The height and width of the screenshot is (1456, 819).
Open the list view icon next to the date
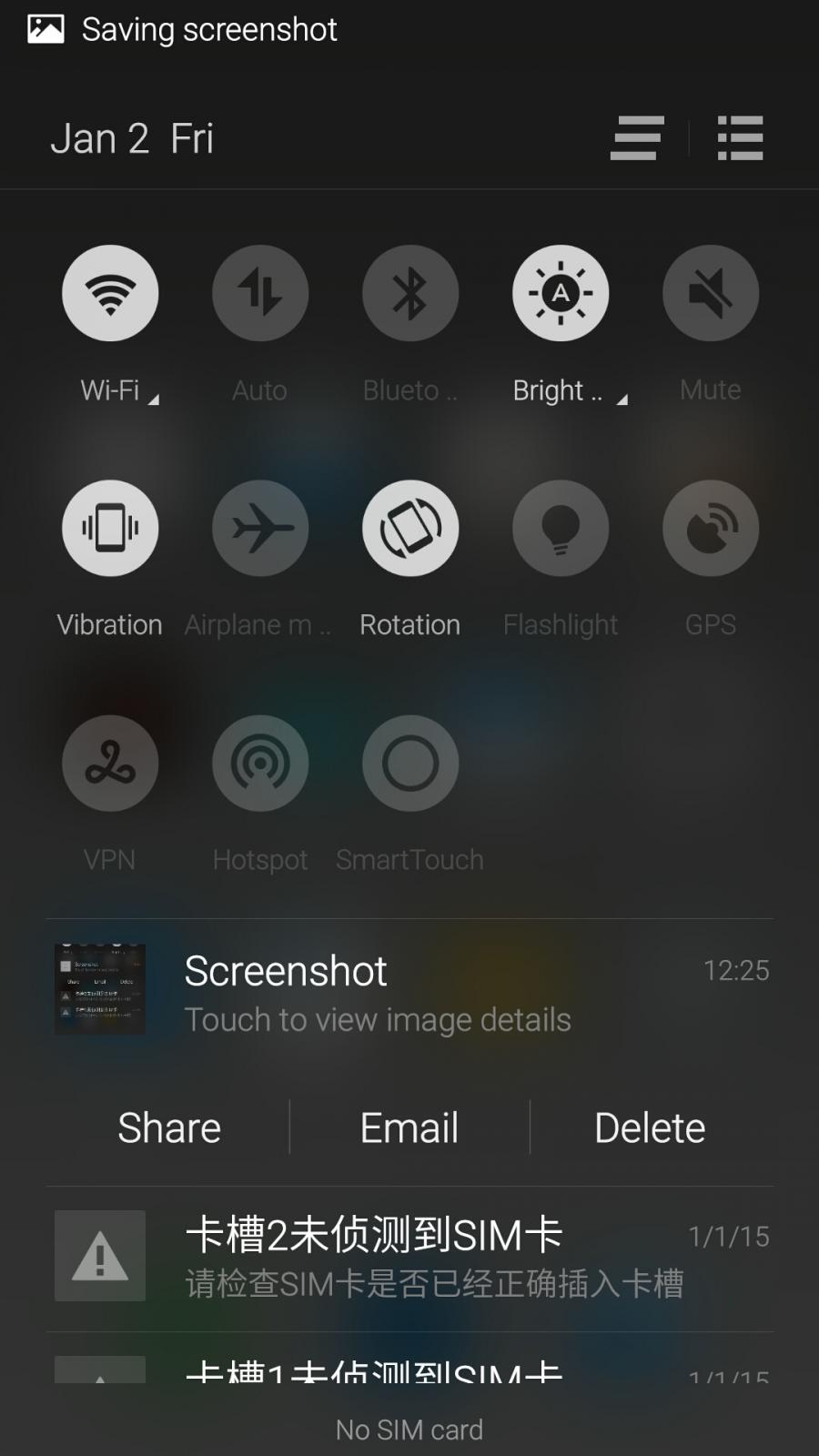[740, 138]
